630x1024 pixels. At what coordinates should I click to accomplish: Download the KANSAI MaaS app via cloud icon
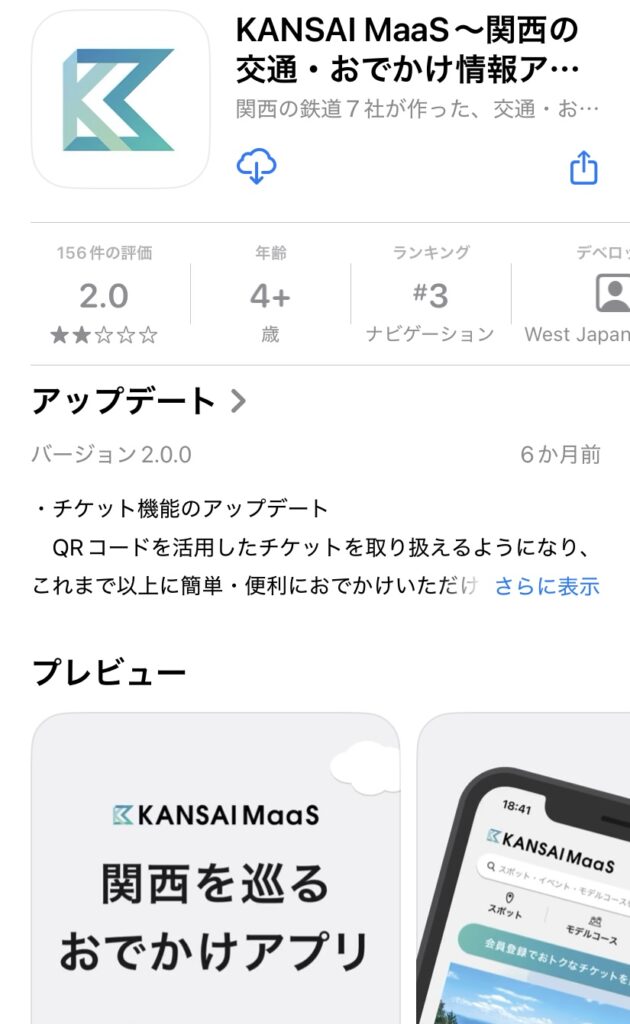pos(257,166)
